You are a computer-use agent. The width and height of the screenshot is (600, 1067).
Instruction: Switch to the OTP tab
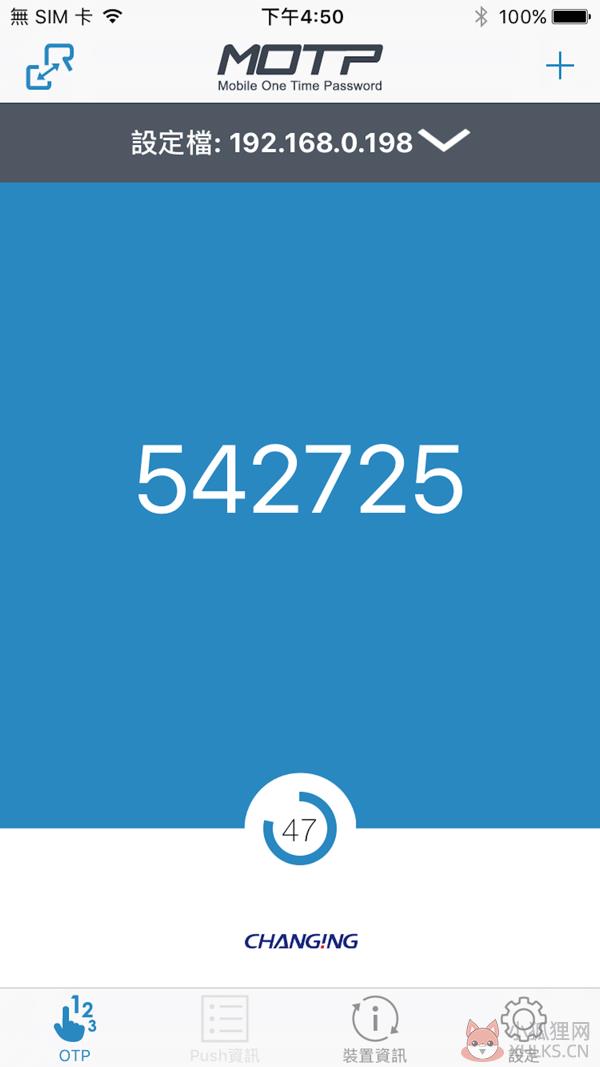pyautogui.click(x=75, y=1028)
